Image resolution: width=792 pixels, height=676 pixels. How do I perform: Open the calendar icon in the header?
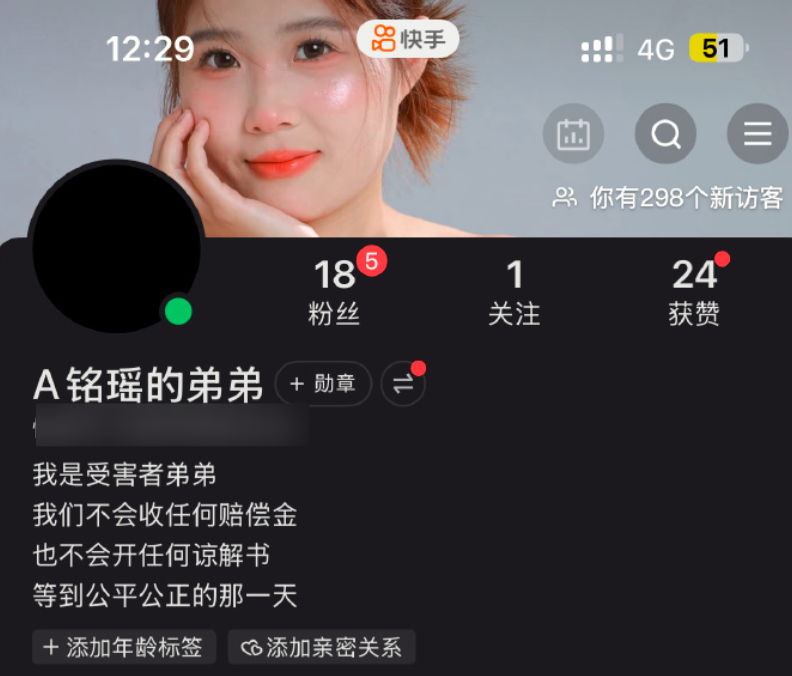pyautogui.click(x=573, y=134)
